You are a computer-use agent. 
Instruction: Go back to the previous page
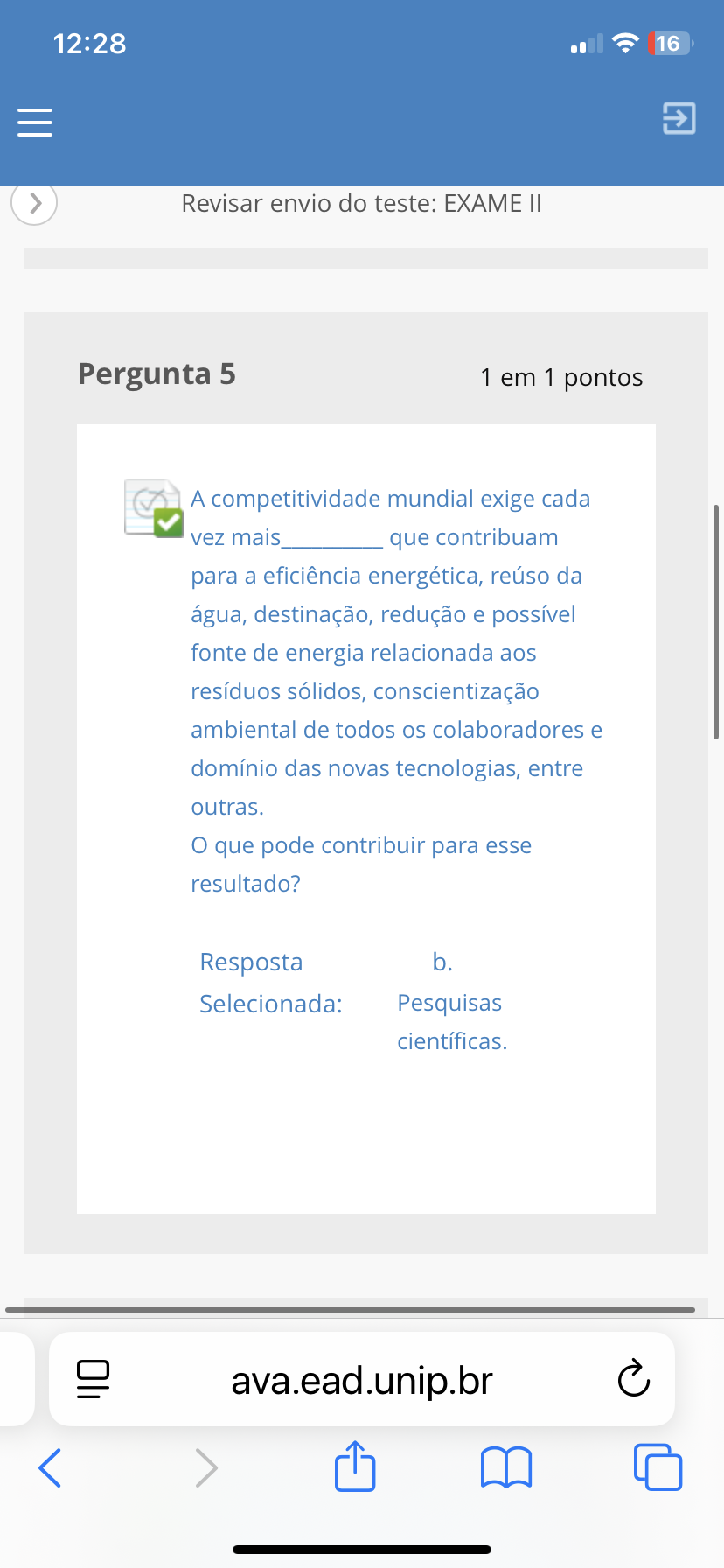[51, 1467]
